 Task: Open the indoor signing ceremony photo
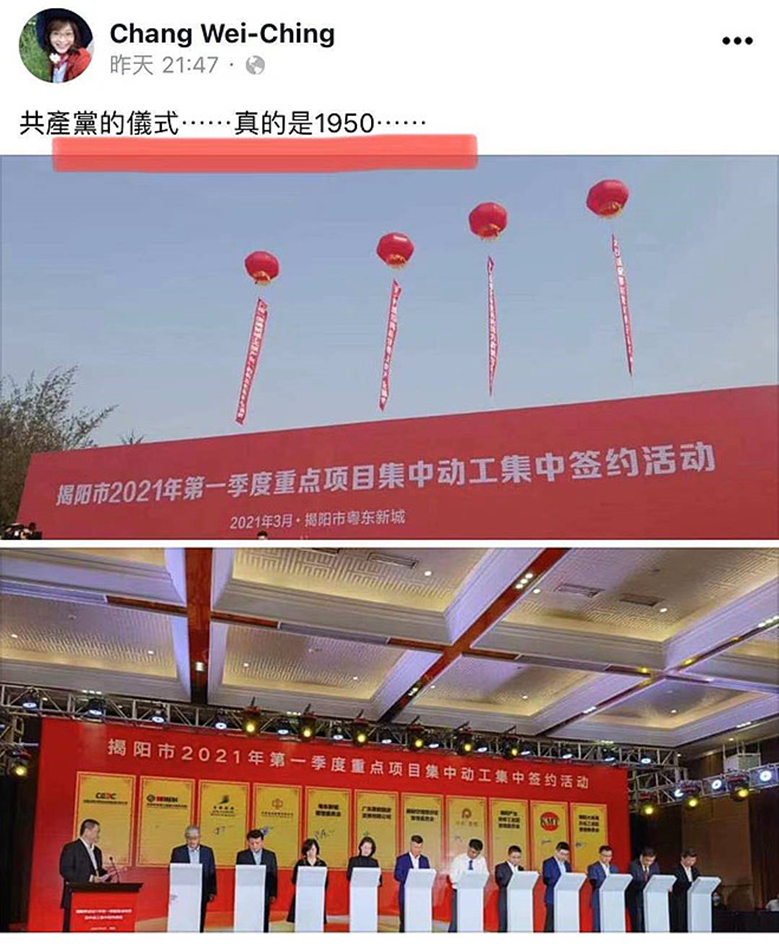389,740
